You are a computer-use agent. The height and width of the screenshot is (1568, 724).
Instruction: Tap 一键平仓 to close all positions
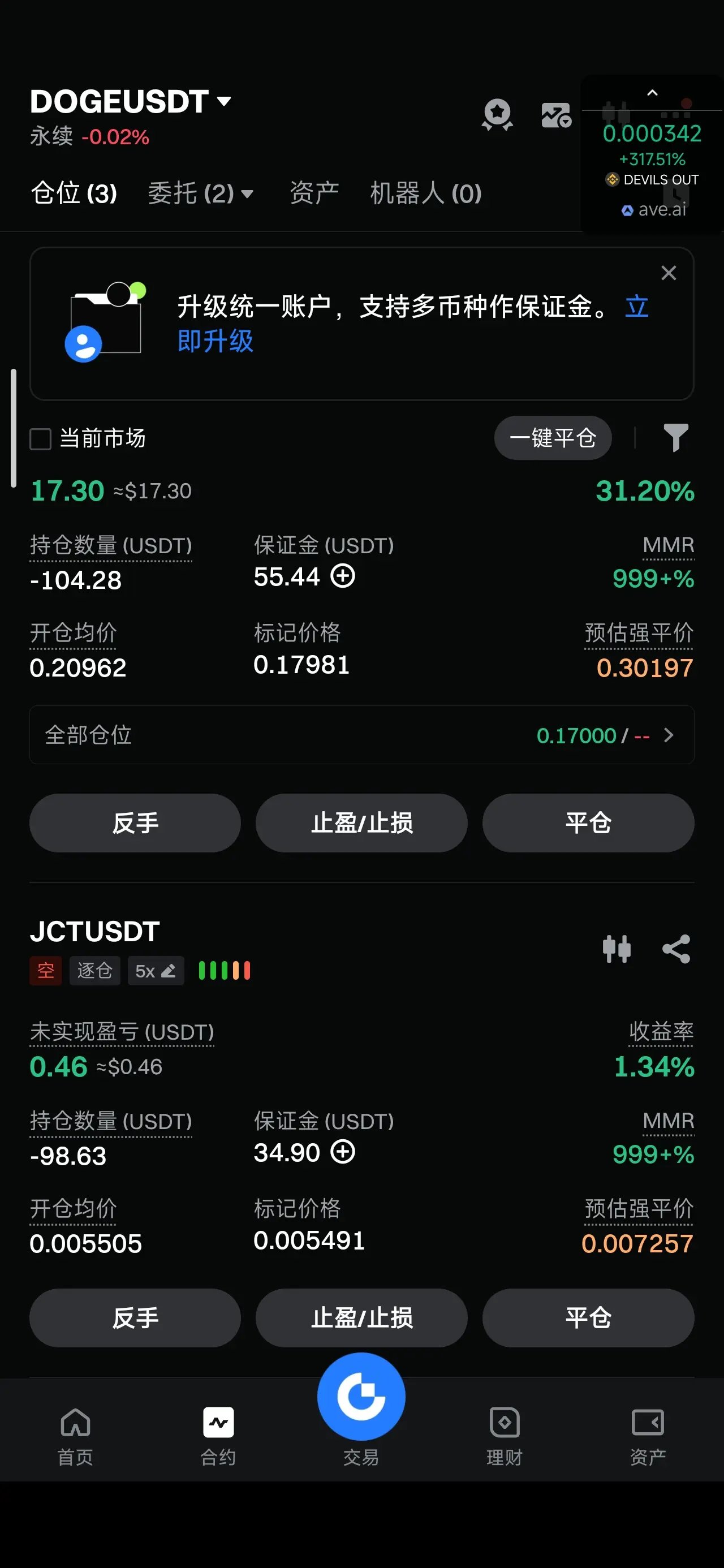coord(552,438)
